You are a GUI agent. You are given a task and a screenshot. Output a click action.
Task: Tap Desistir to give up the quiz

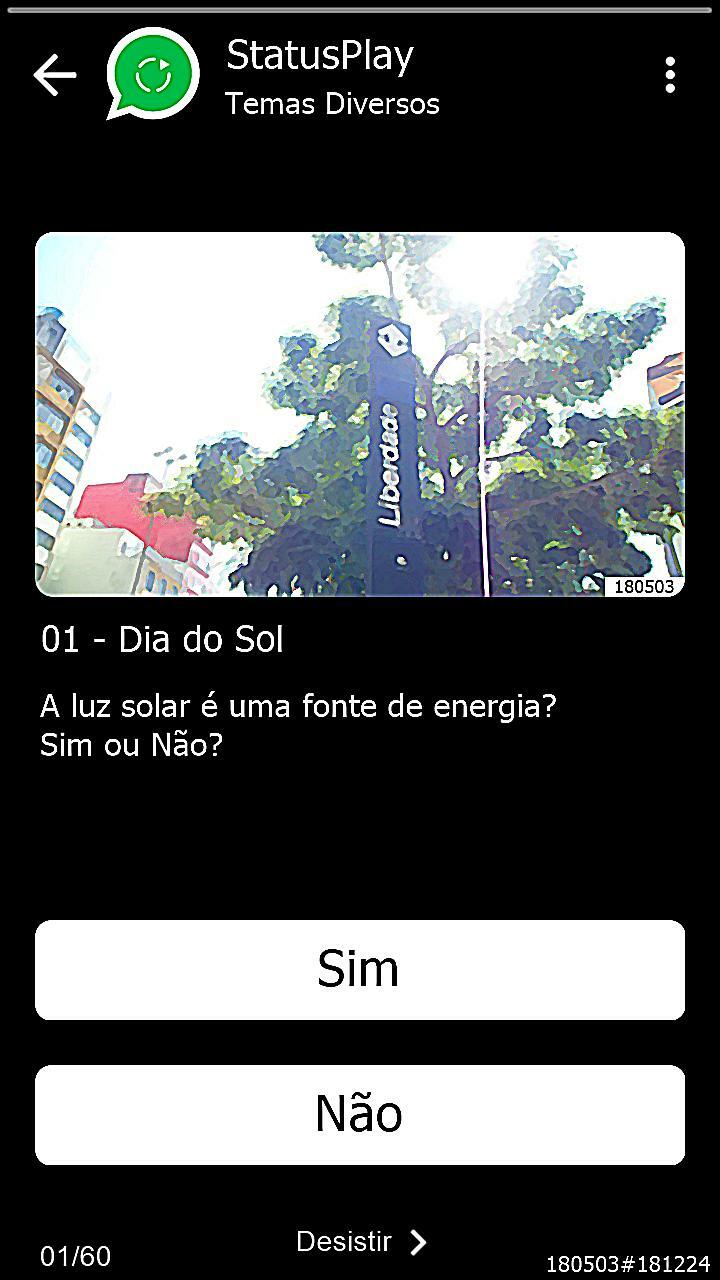tap(360, 1242)
